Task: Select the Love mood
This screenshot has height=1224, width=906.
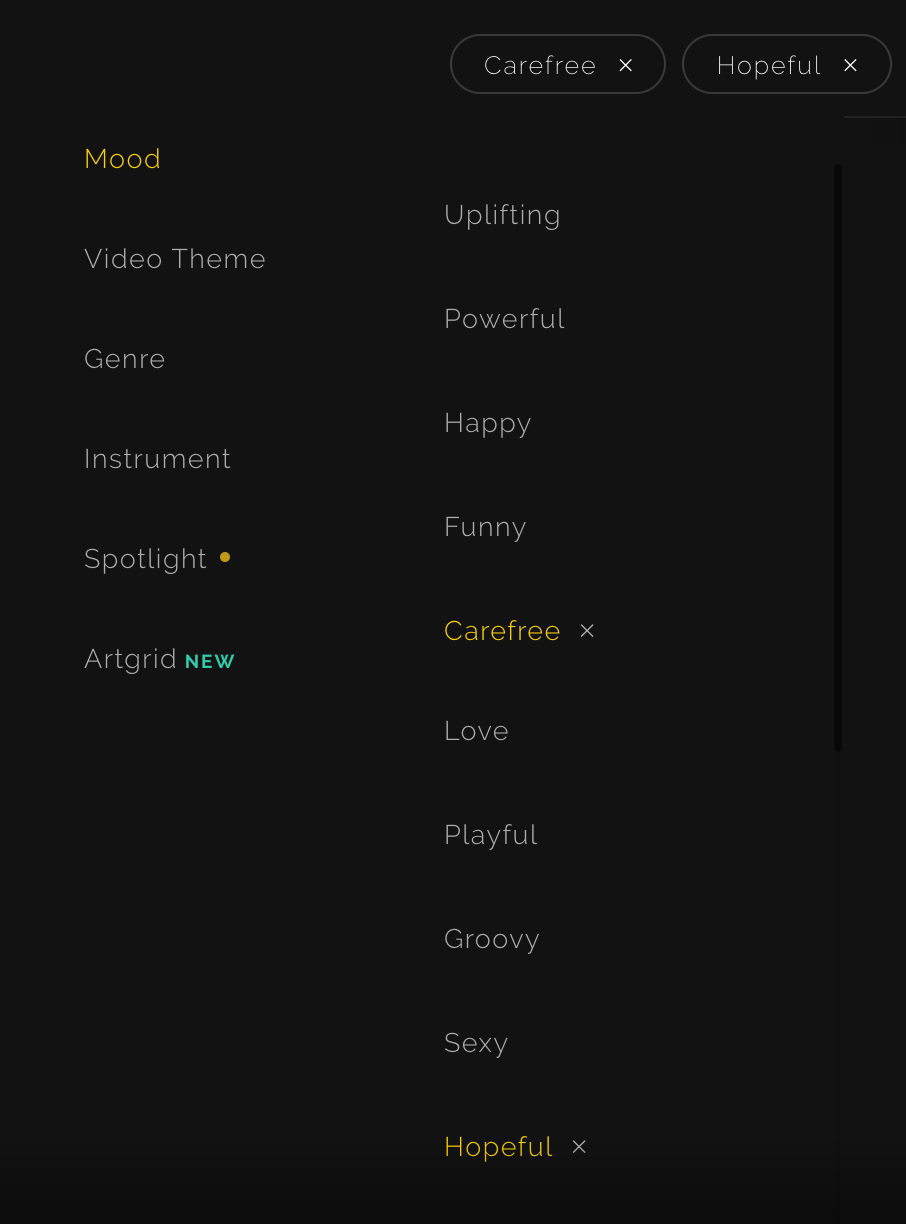Action: click(476, 731)
